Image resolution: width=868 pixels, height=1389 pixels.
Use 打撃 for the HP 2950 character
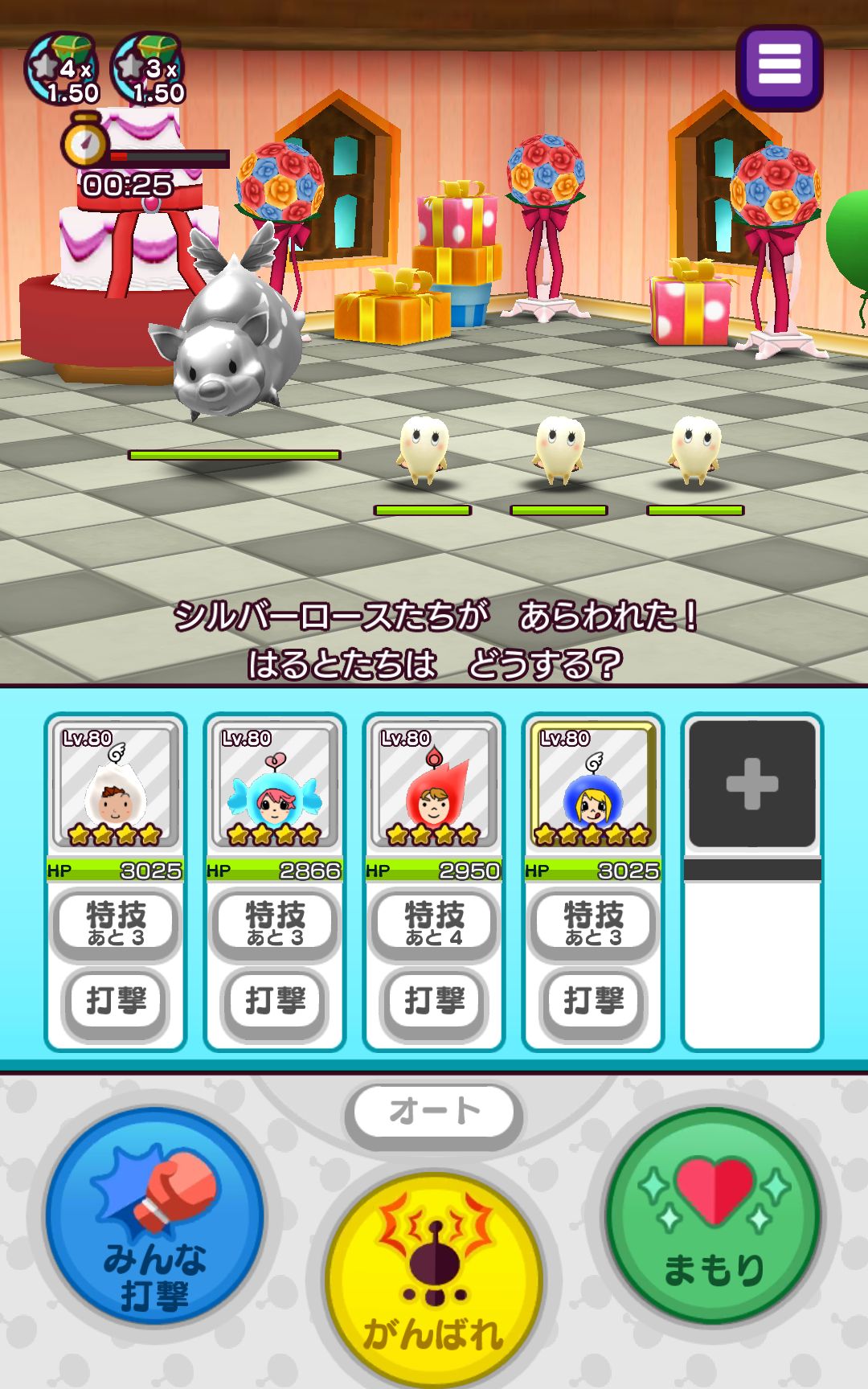(434, 1002)
